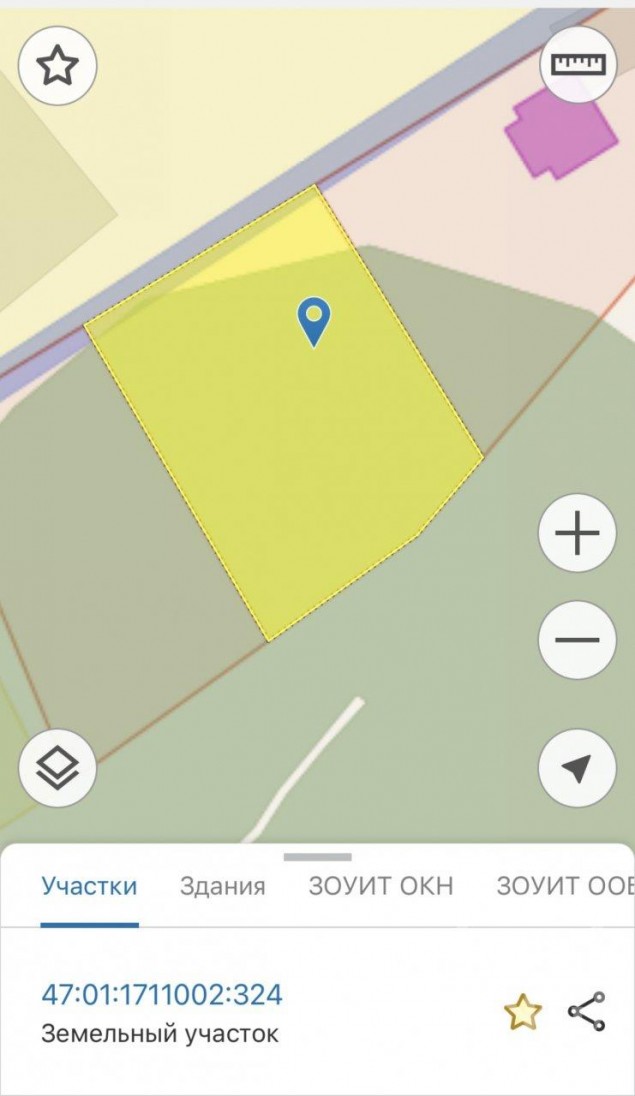Switch to the Здания tab
The image size is (635, 1096).
click(x=222, y=886)
